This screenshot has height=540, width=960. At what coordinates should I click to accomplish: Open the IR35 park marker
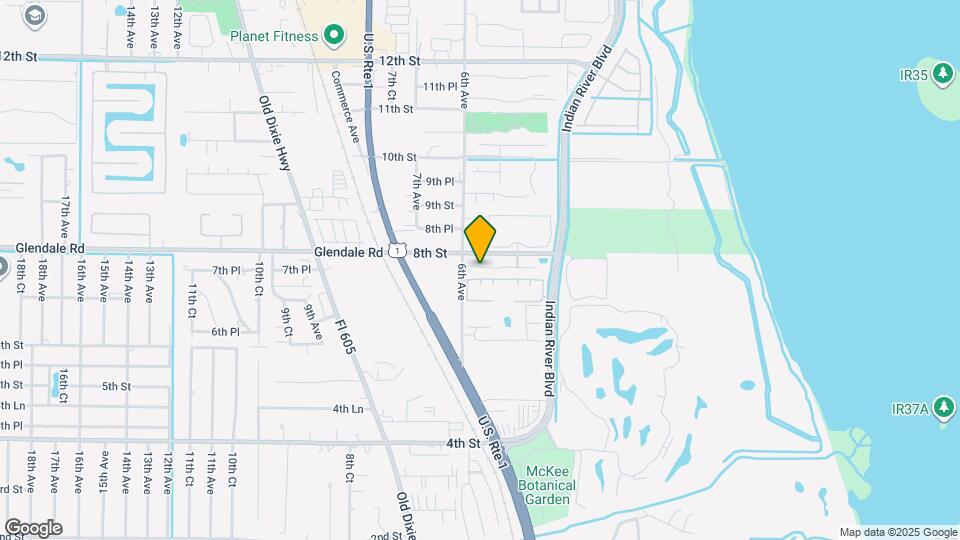click(x=943, y=74)
